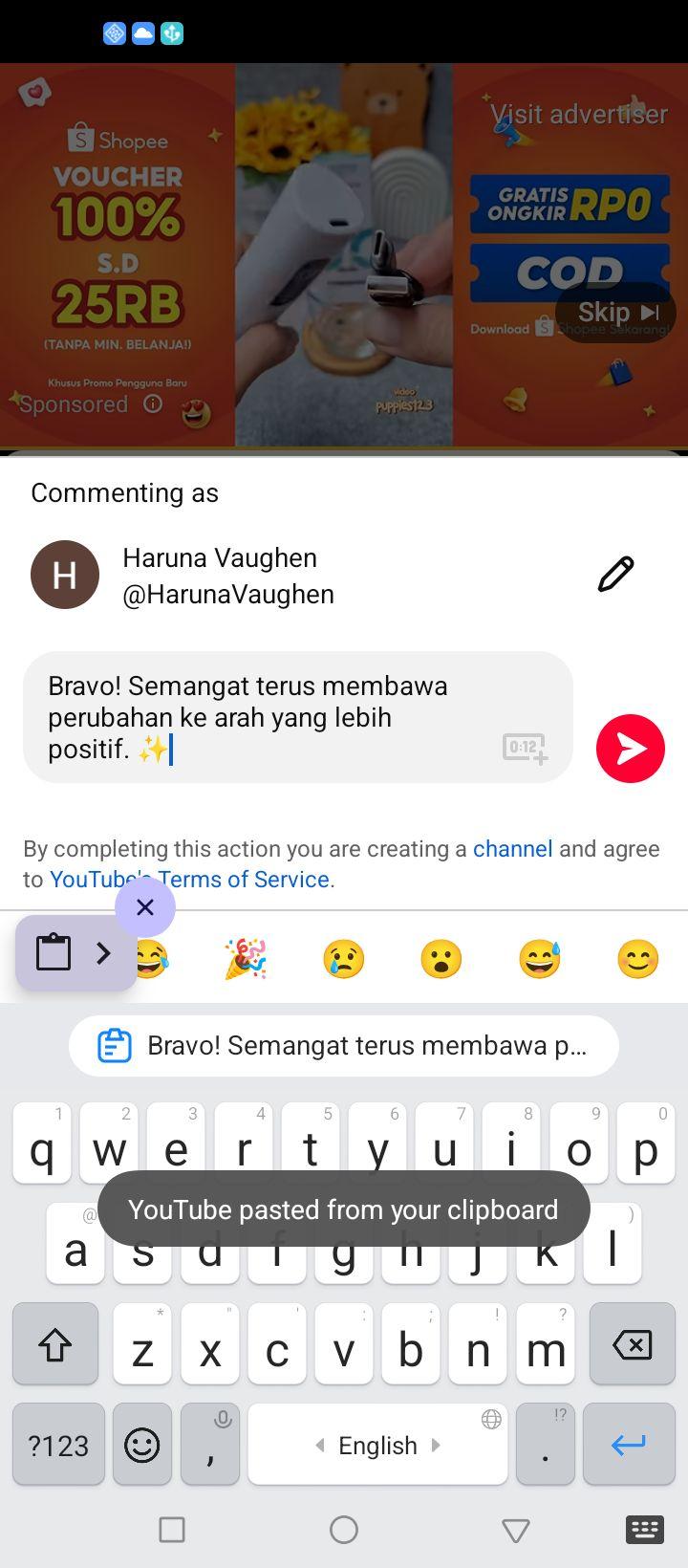Image resolution: width=688 pixels, height=1568 pixels.
Task: Add a timestamp to the comment
Action: pyautogui.click(x=525, y=749)
